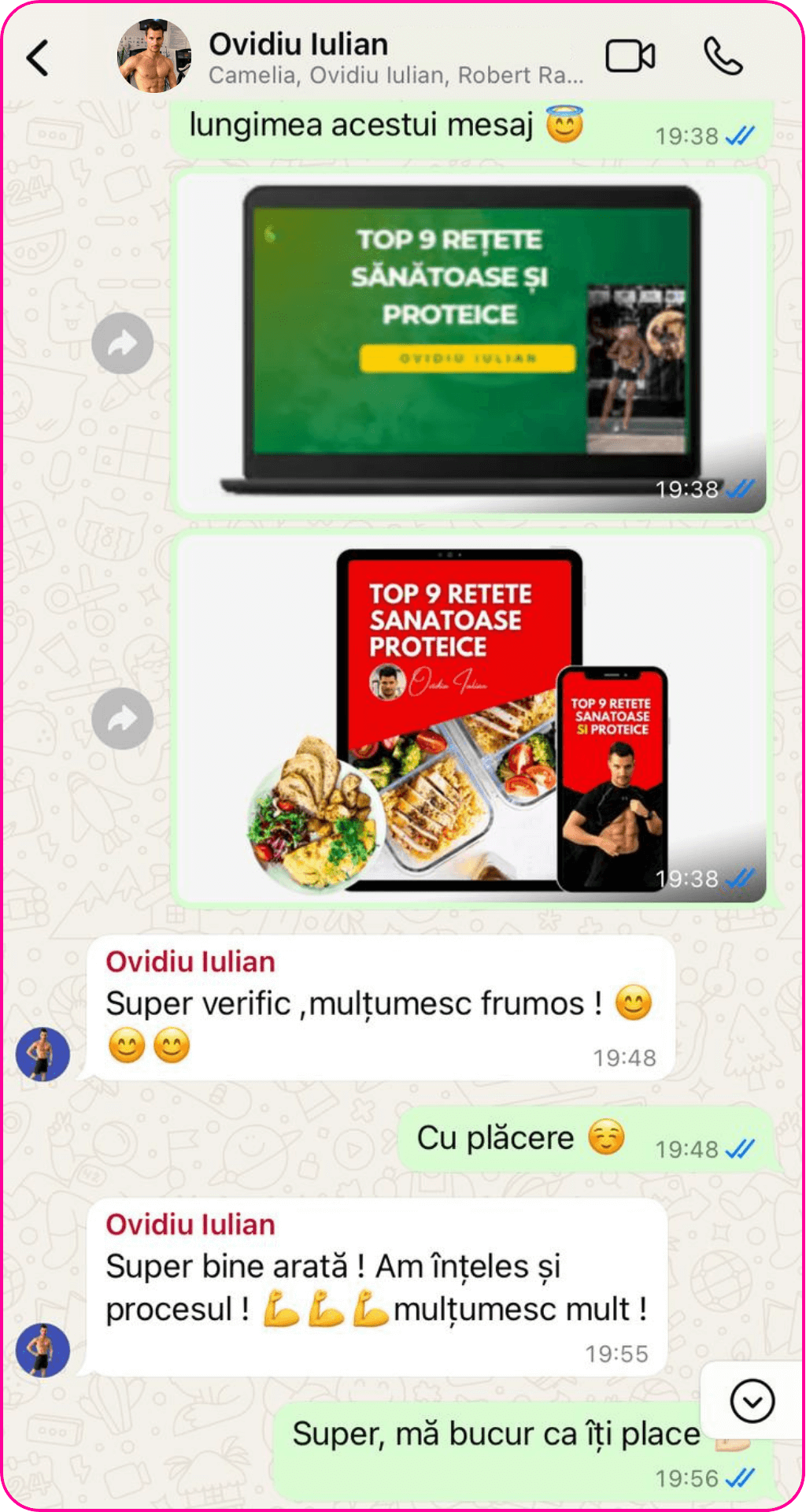Open the green laptop recipe image
806x1512 pixels.
pos(470,343)
